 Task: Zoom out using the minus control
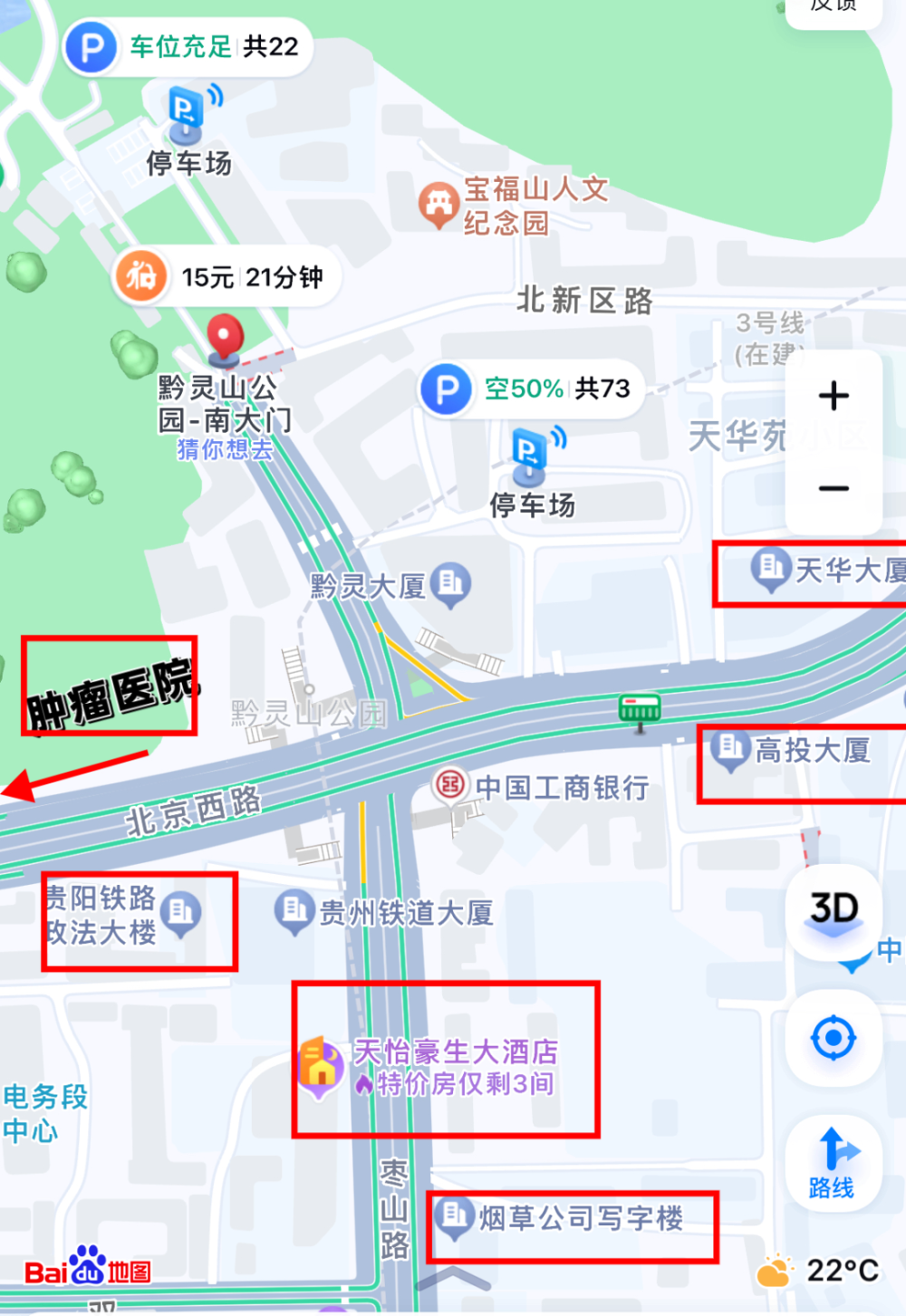pos(833,487)
